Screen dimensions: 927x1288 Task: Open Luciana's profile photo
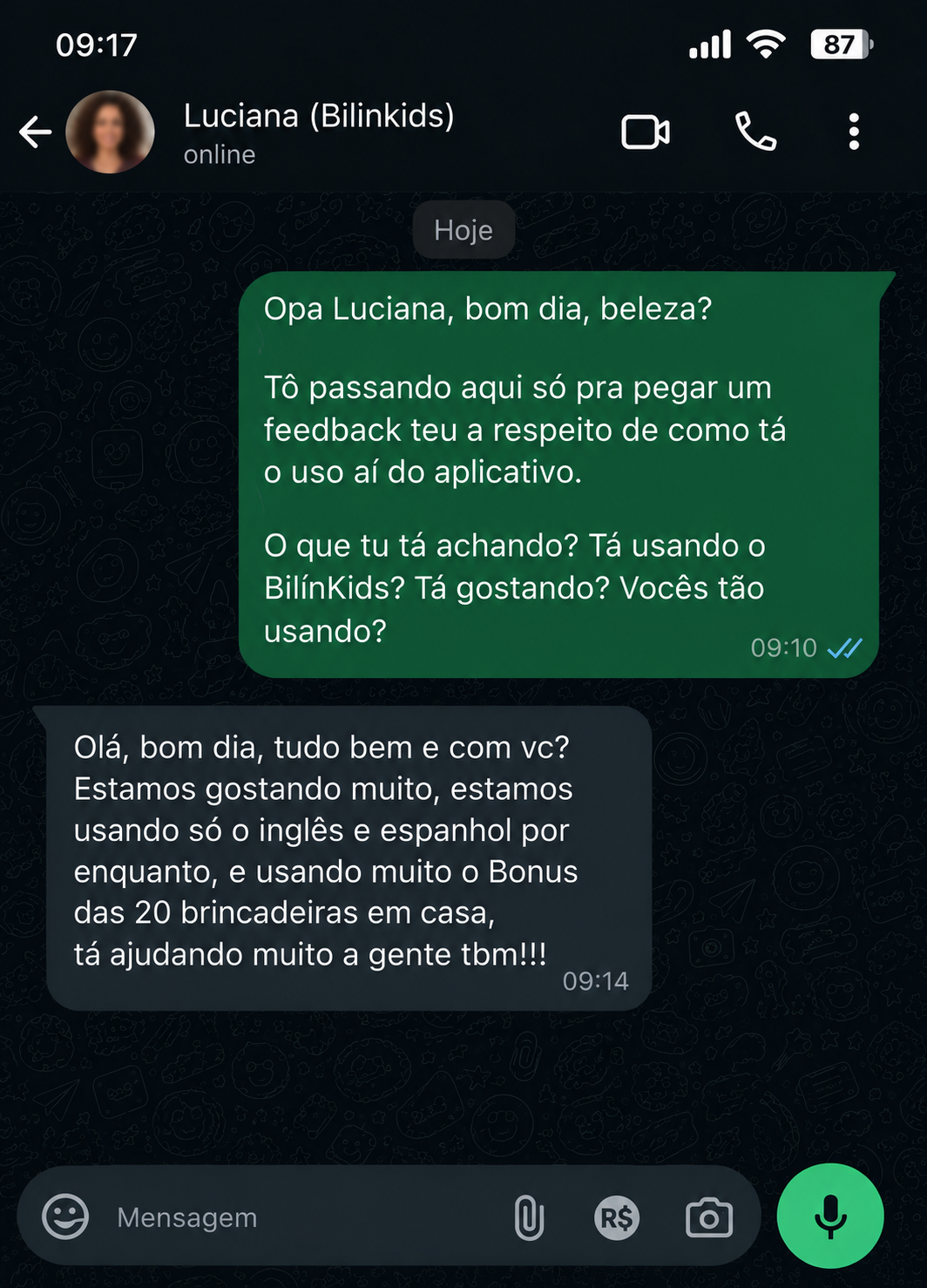tap(110, 132)
